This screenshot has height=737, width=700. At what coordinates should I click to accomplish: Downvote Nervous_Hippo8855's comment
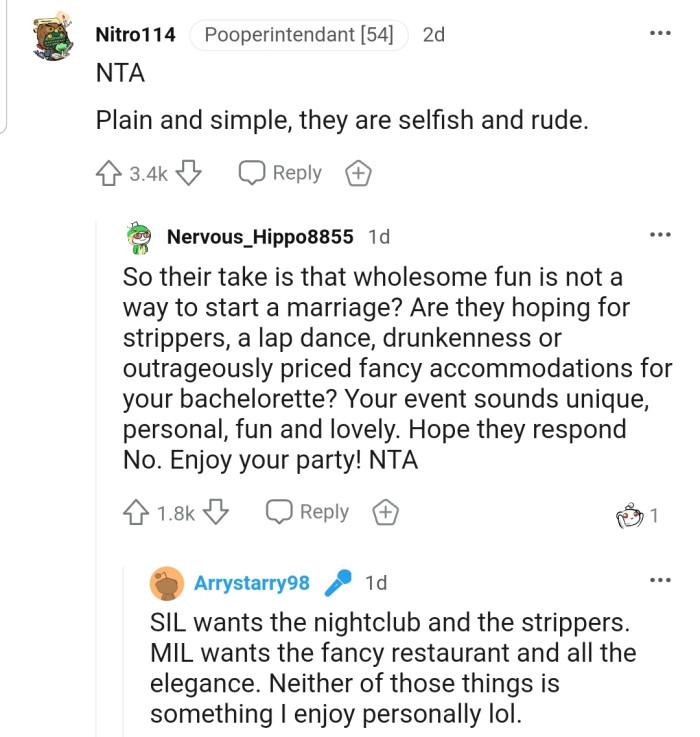click(x=217, y=513)
